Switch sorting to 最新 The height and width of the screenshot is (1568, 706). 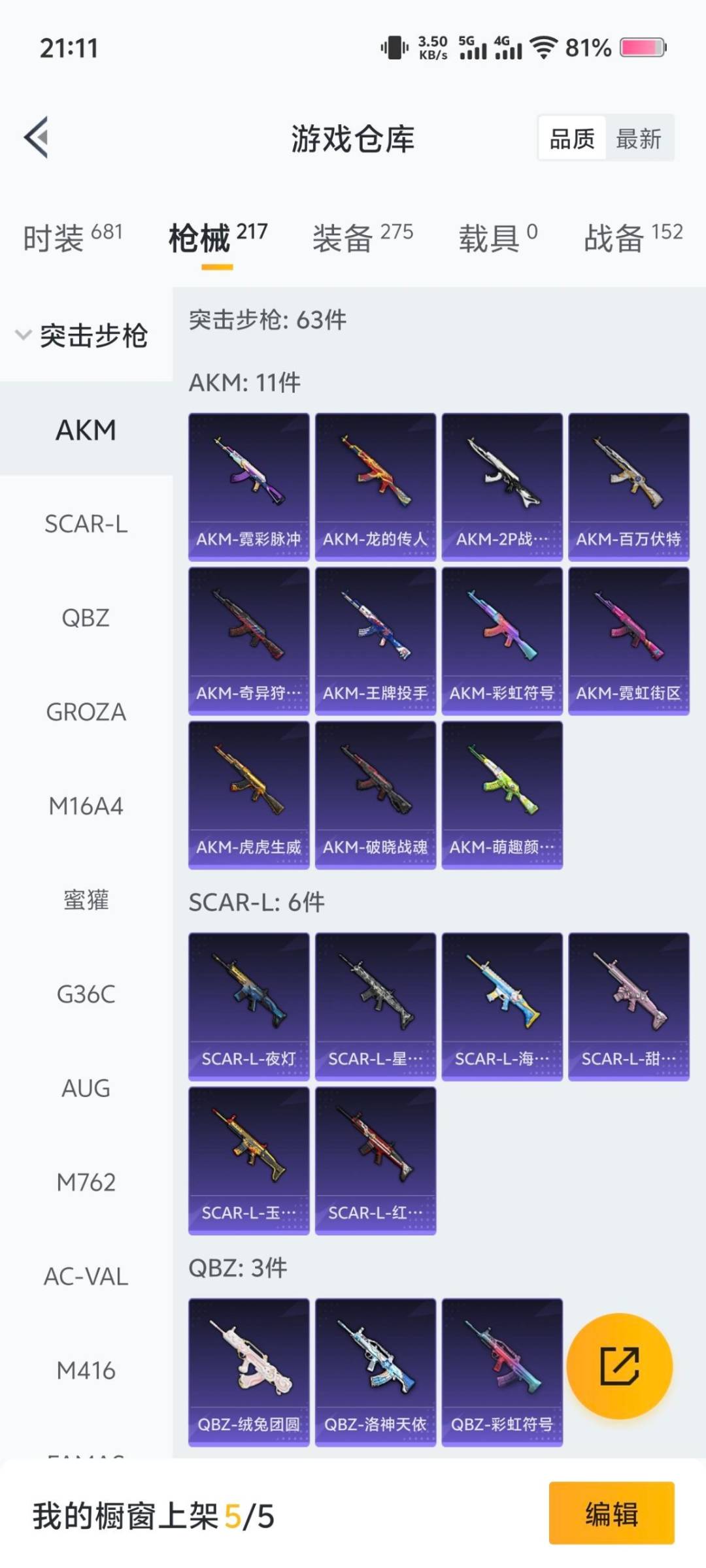639,139
